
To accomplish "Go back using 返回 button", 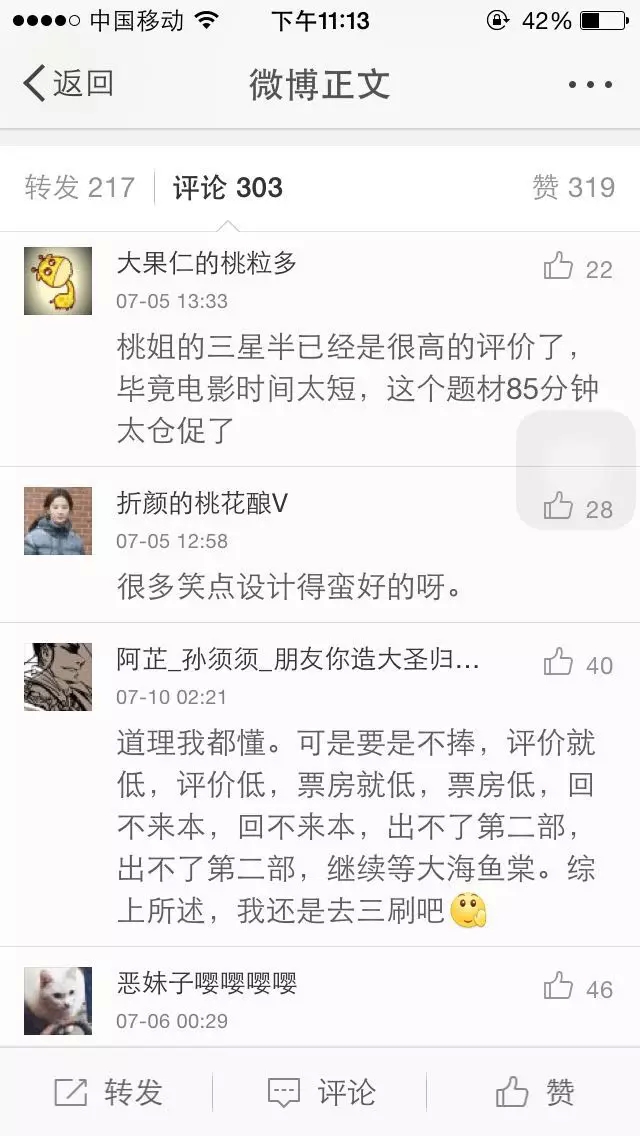I will pyautogui.click(x=68, y=83).
